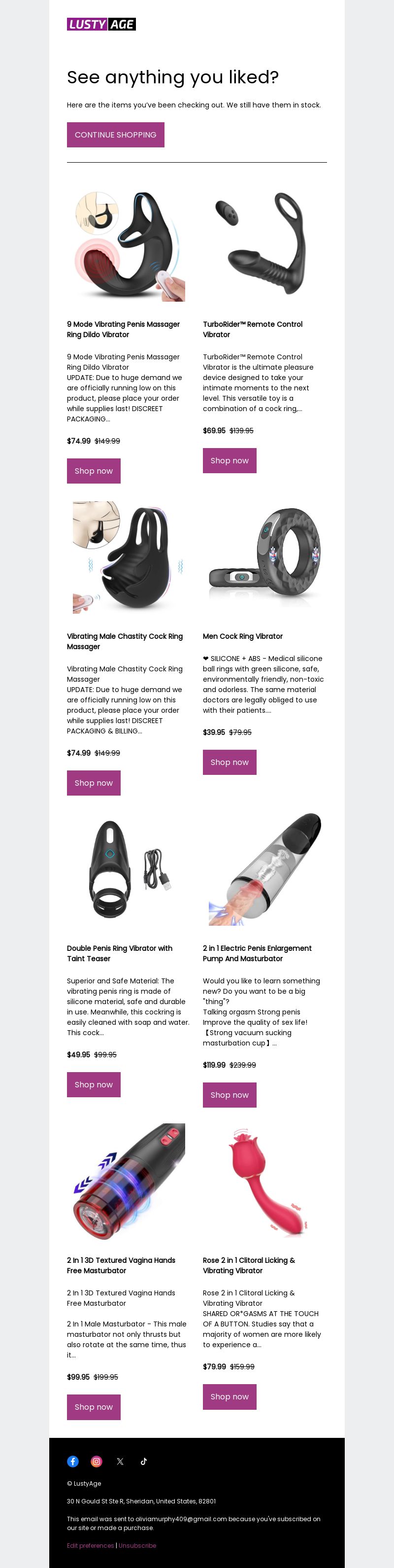Open the Lusty Age logo link

click(101, 24)
